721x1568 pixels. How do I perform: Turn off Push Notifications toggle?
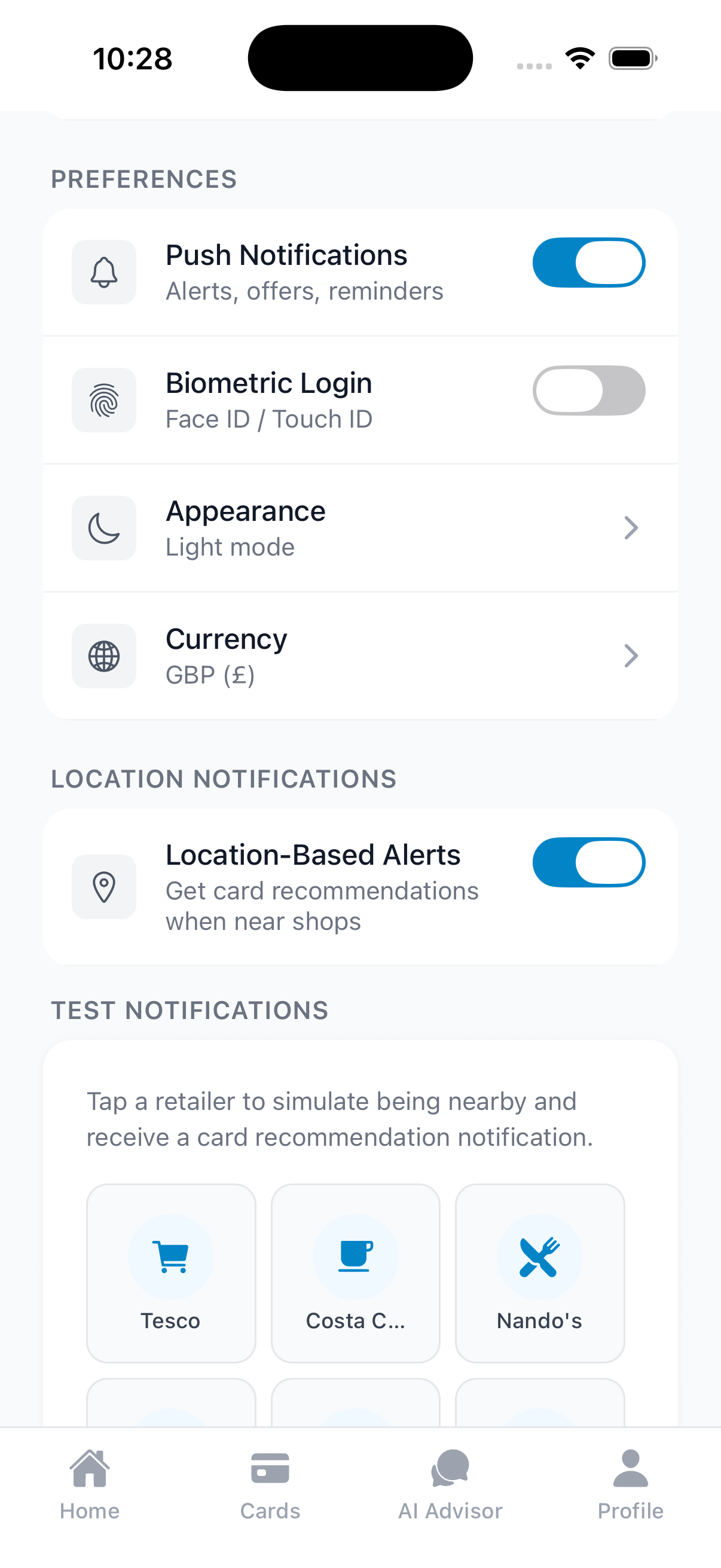pos(588,263)
